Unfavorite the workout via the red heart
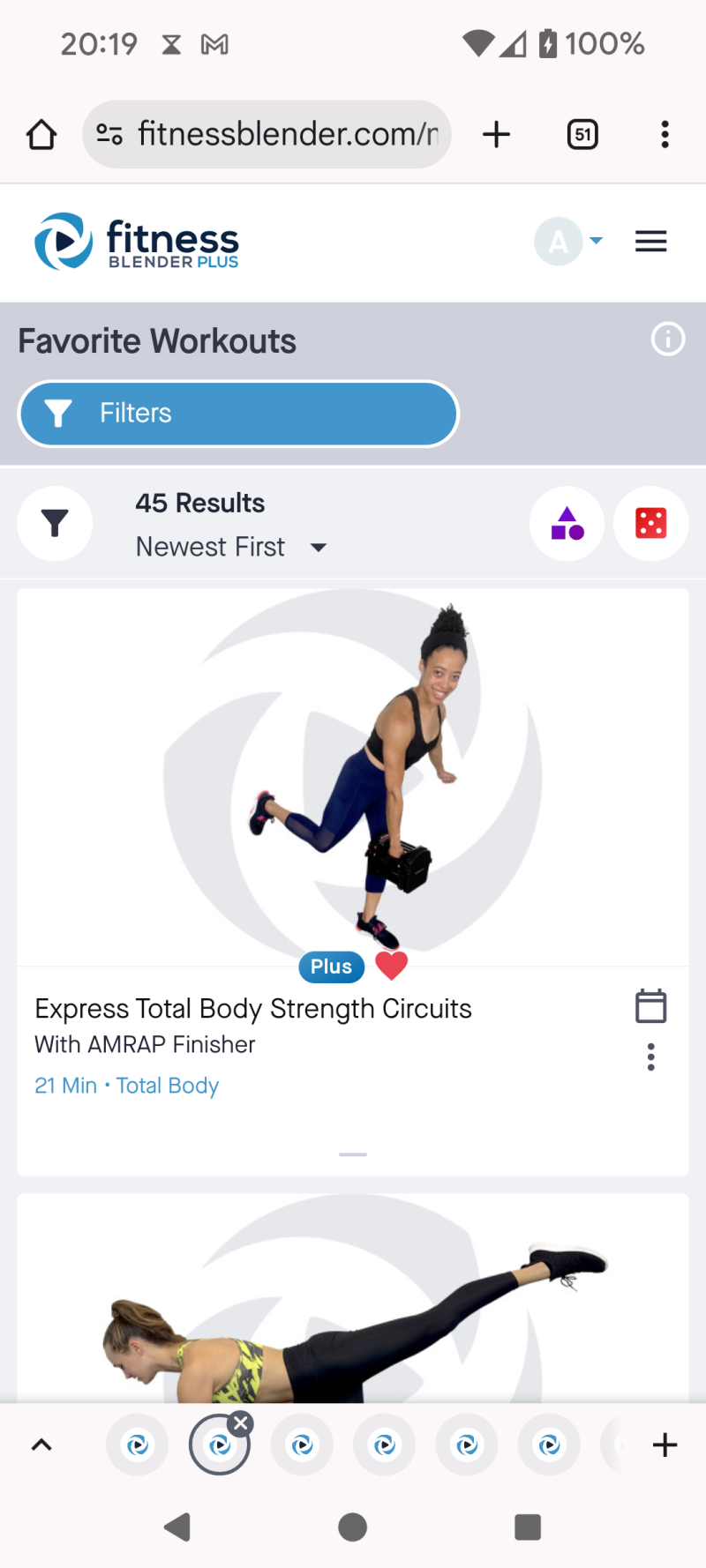This screenshot has width=706, height=1568. (392, 966)
